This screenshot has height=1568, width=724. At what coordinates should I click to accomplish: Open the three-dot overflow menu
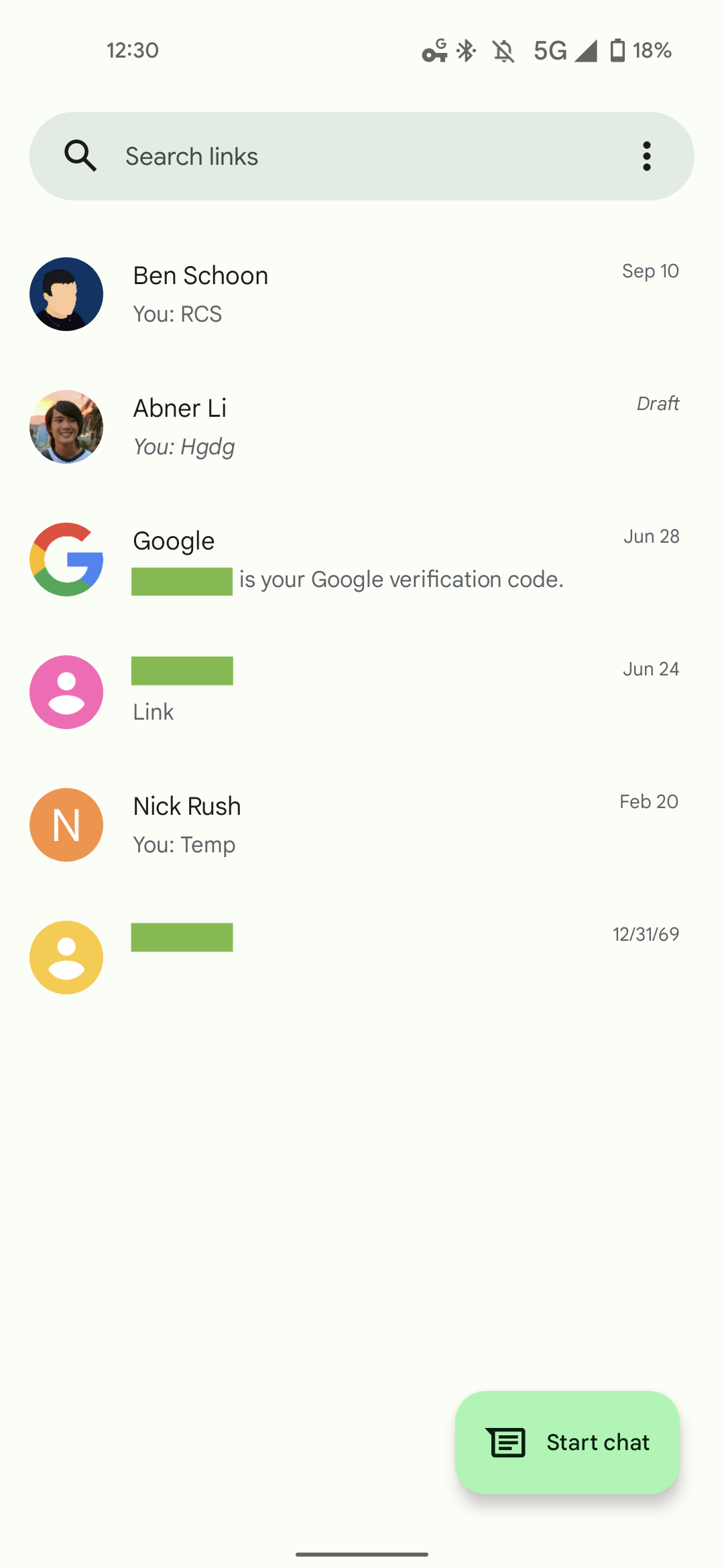[x=646, y=156]
